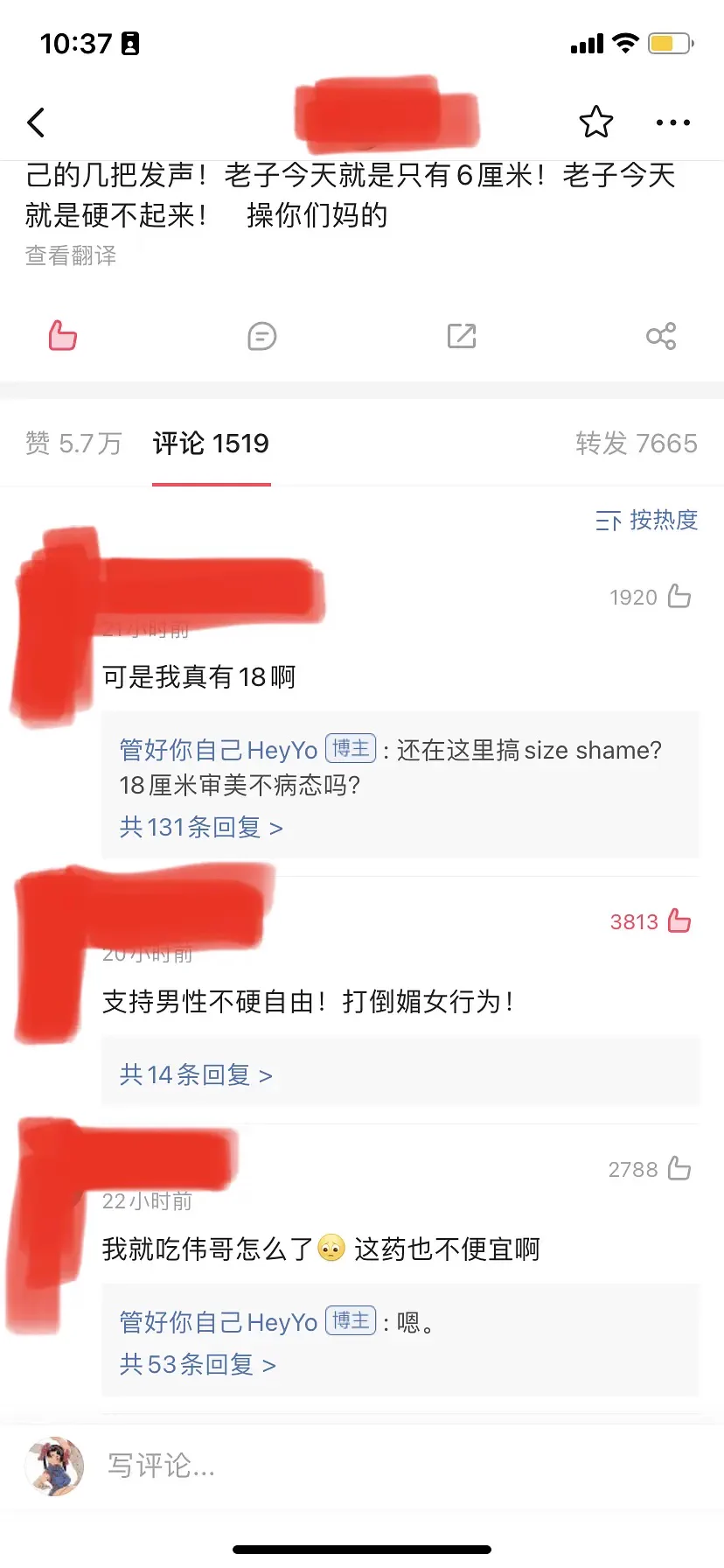
Task: Switch to the 赞 5.7万 tab
Action: (x=73, y=444)
